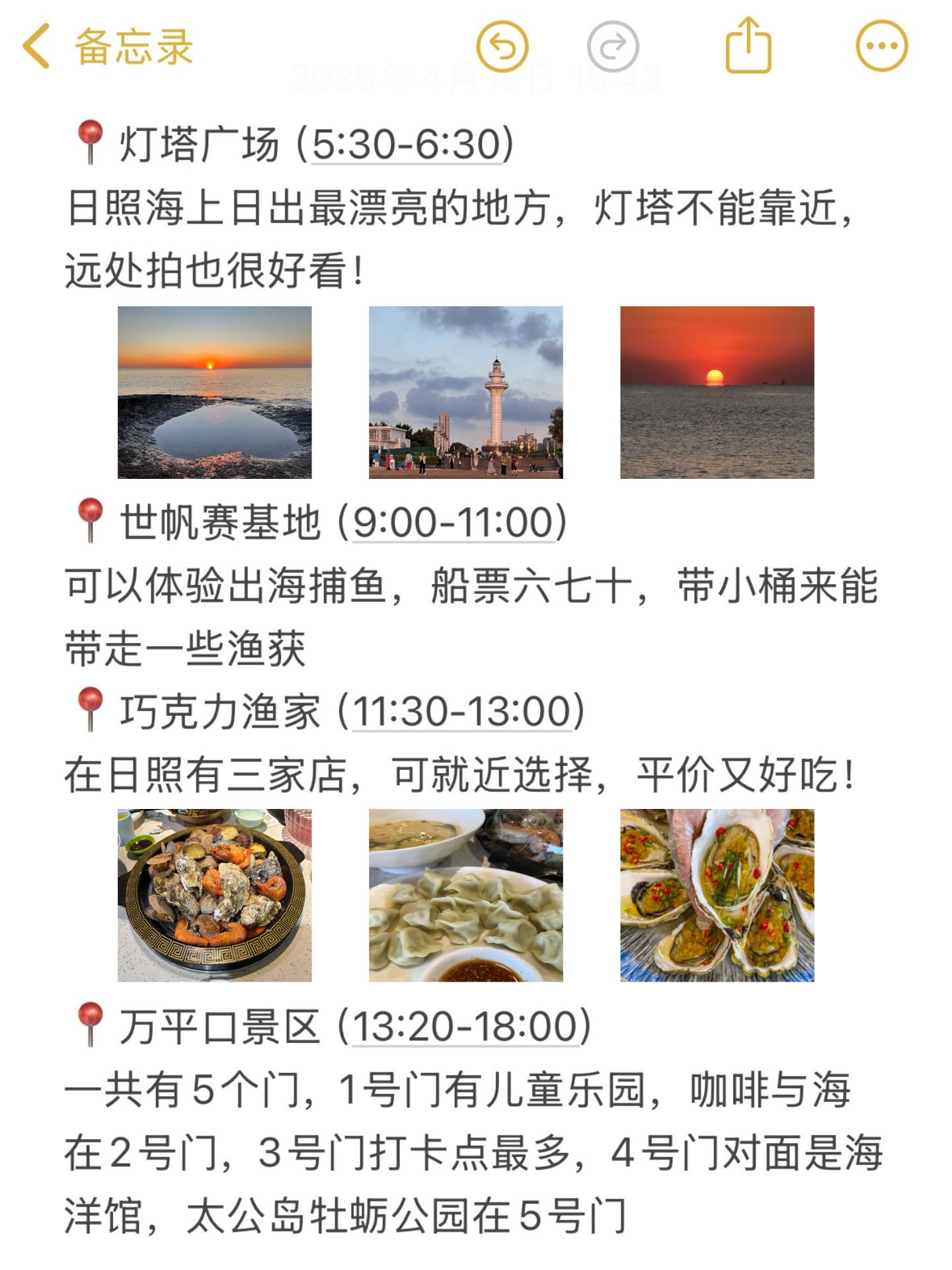This screenshot has height=1270, width=952.
Task: View the white lighthouse photo
Action: [x=465, y=392]
